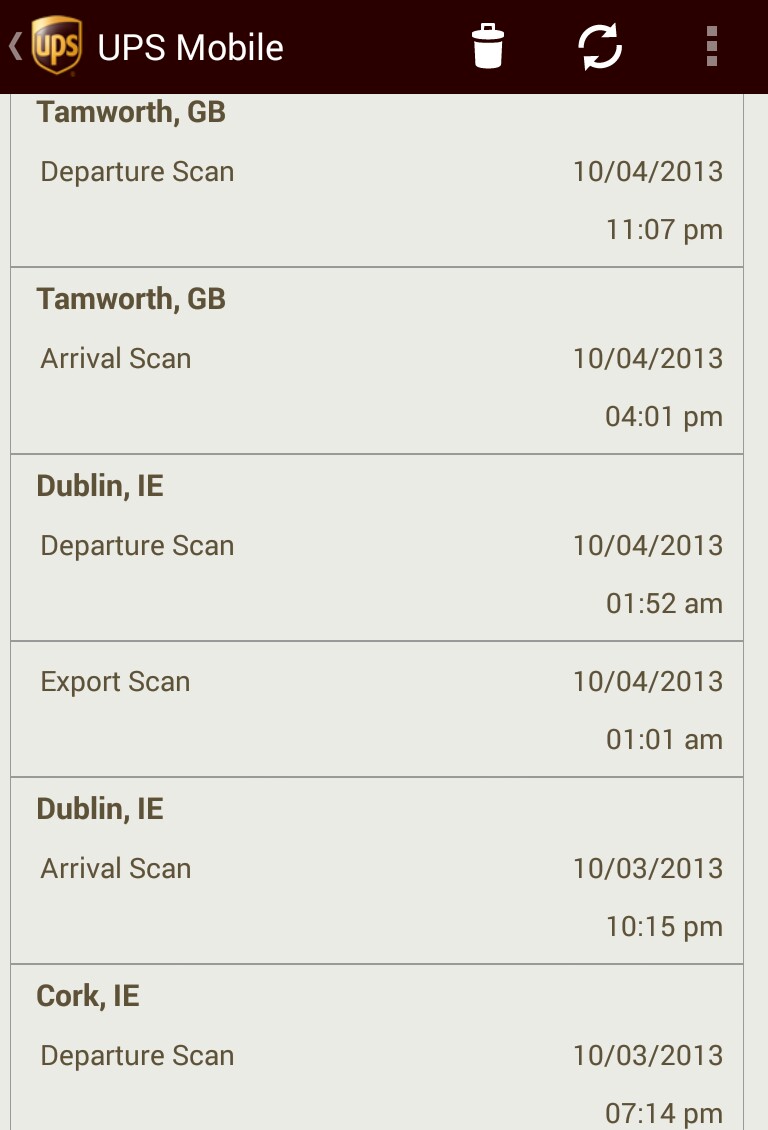Open the overflow menu
The width and height of the screenshot is (768, 1130).
[711, 47]
